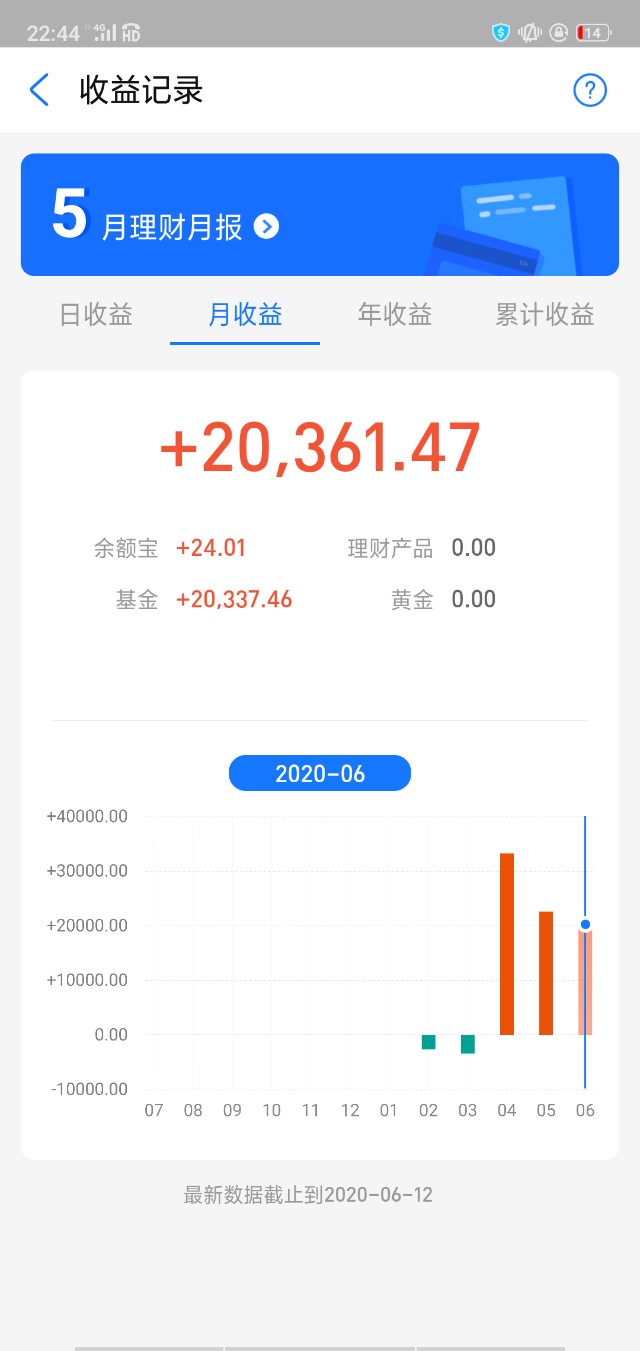
Task: Select the 月收益 tab
Action: pyautogui.click(x=245, y=315)
